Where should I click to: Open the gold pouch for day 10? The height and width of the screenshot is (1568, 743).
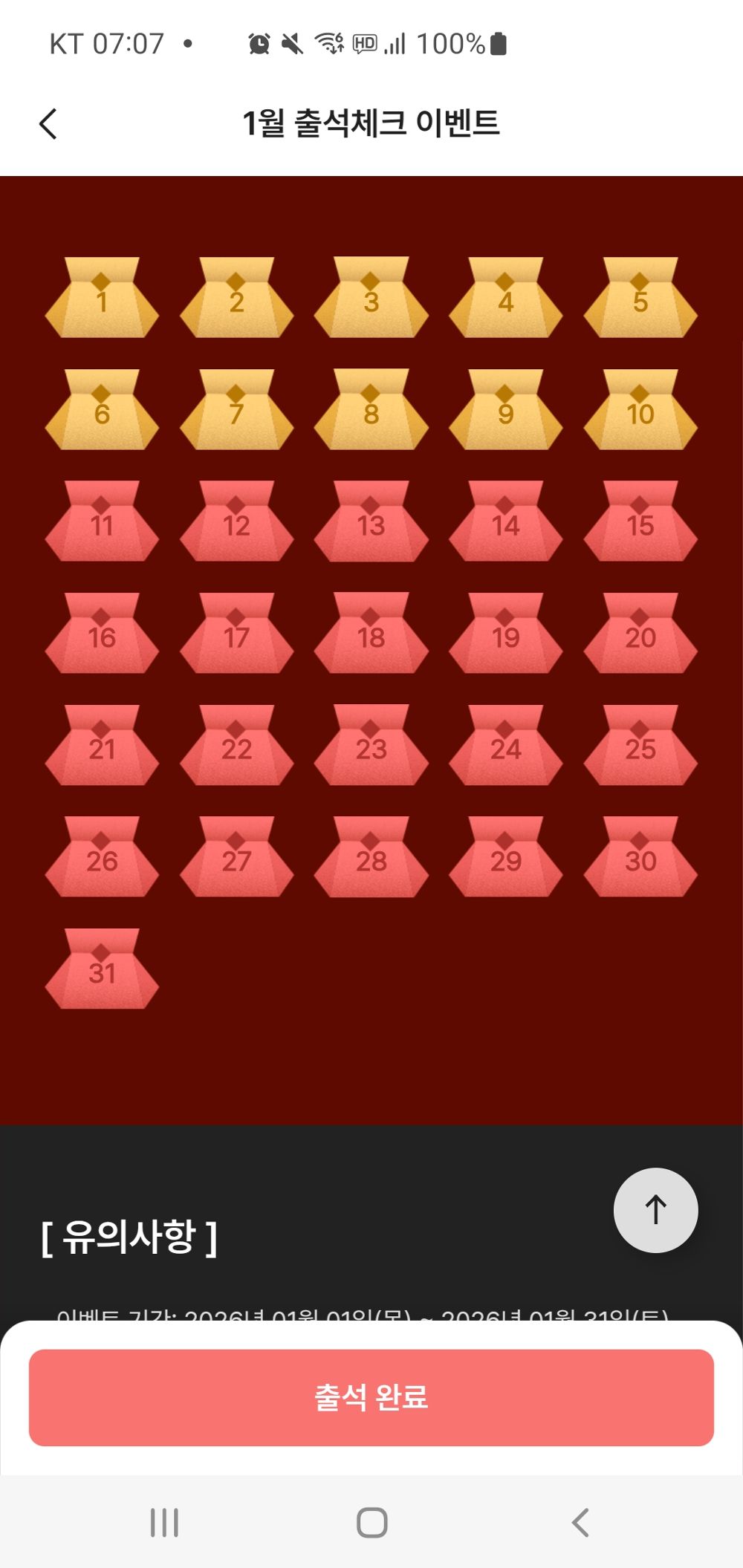coord(640,410)
